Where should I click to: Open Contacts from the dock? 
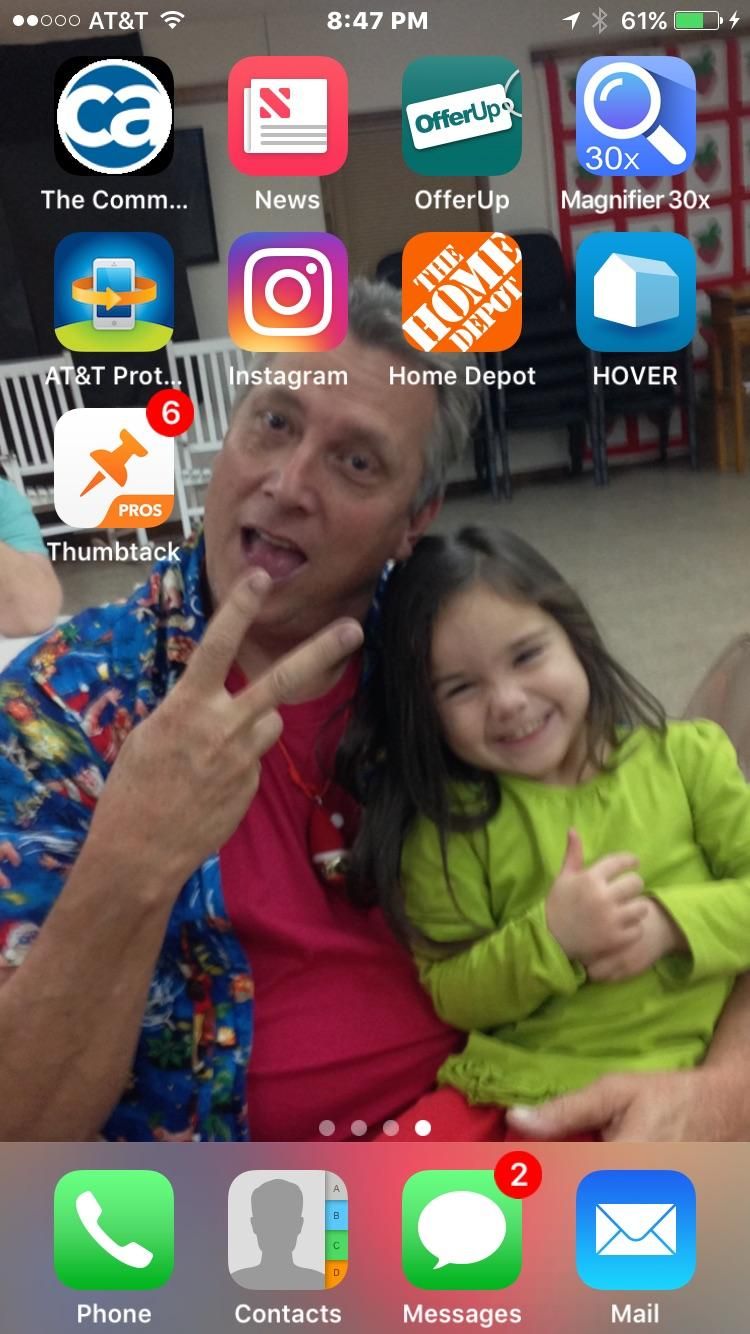(x=288, y=1230)
